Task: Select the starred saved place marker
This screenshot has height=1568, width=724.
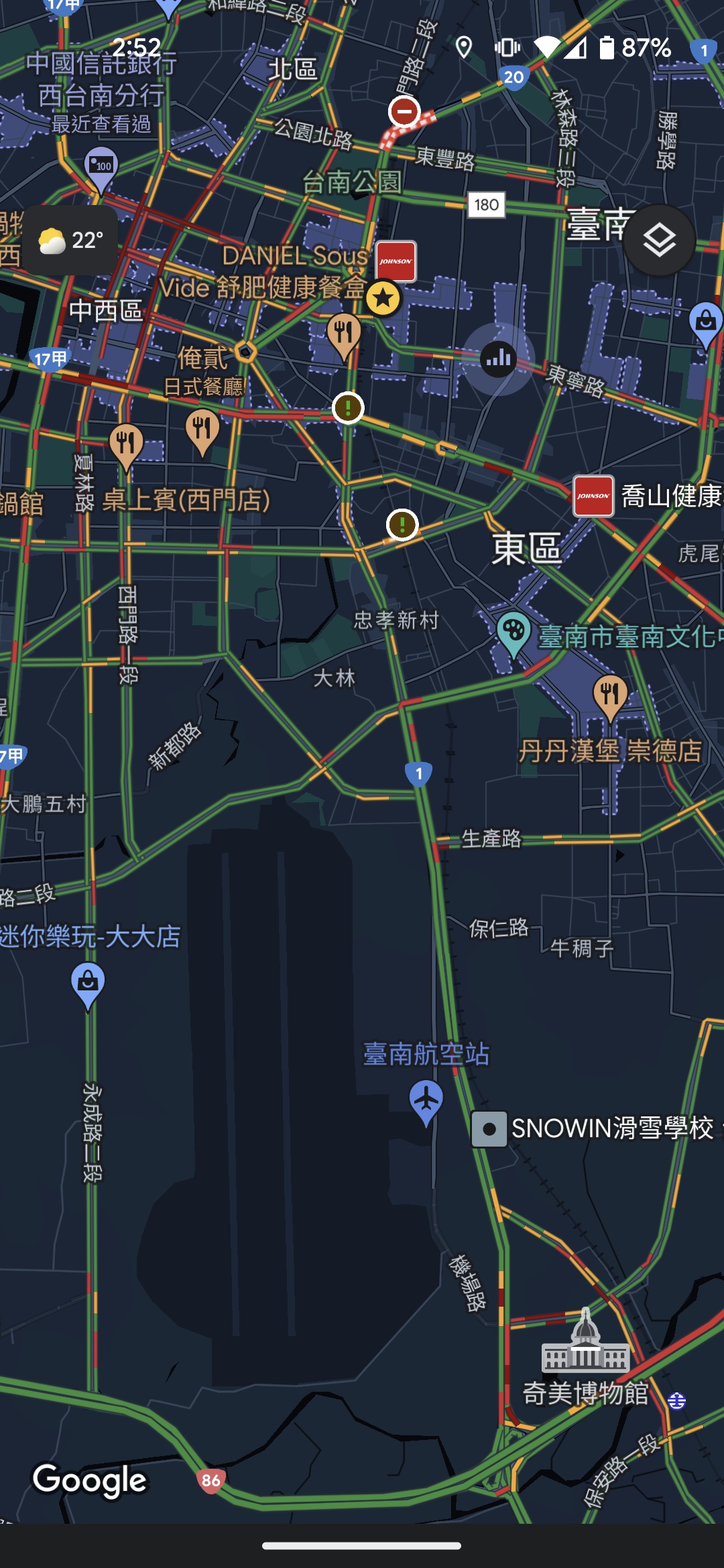Action: tap(383, 298)
